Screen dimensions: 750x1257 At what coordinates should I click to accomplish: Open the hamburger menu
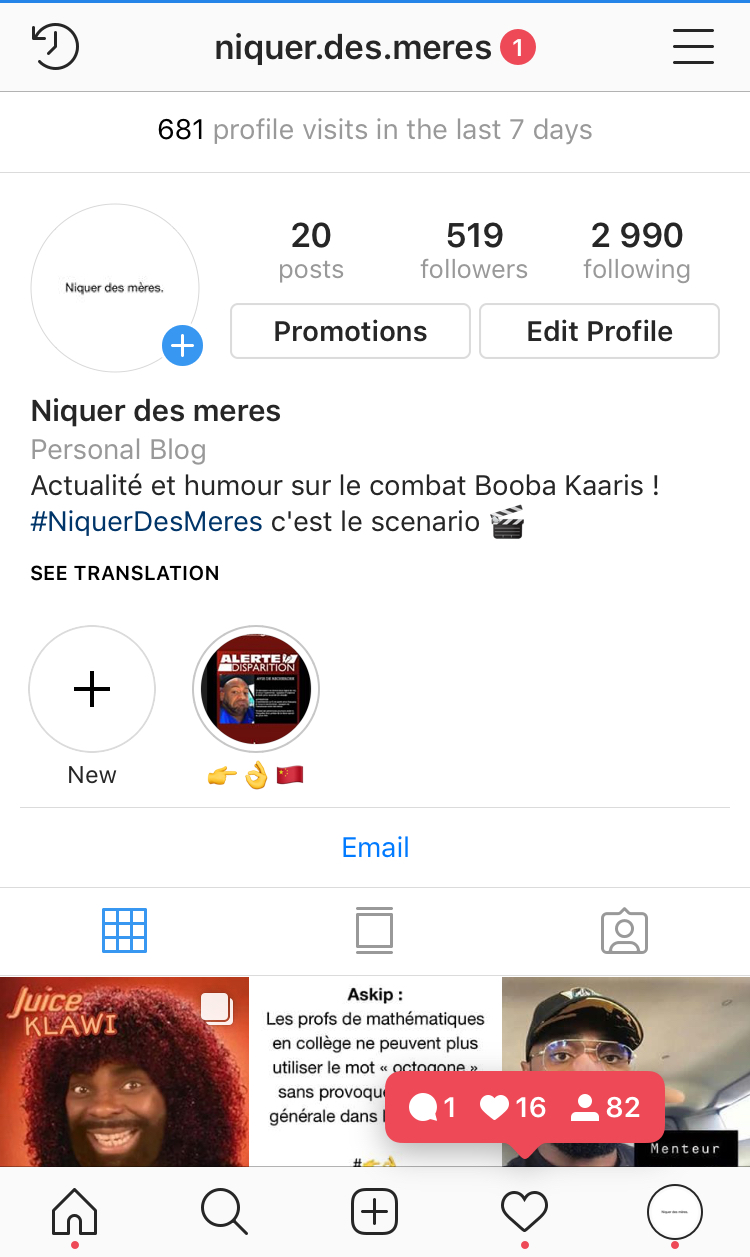693,47
